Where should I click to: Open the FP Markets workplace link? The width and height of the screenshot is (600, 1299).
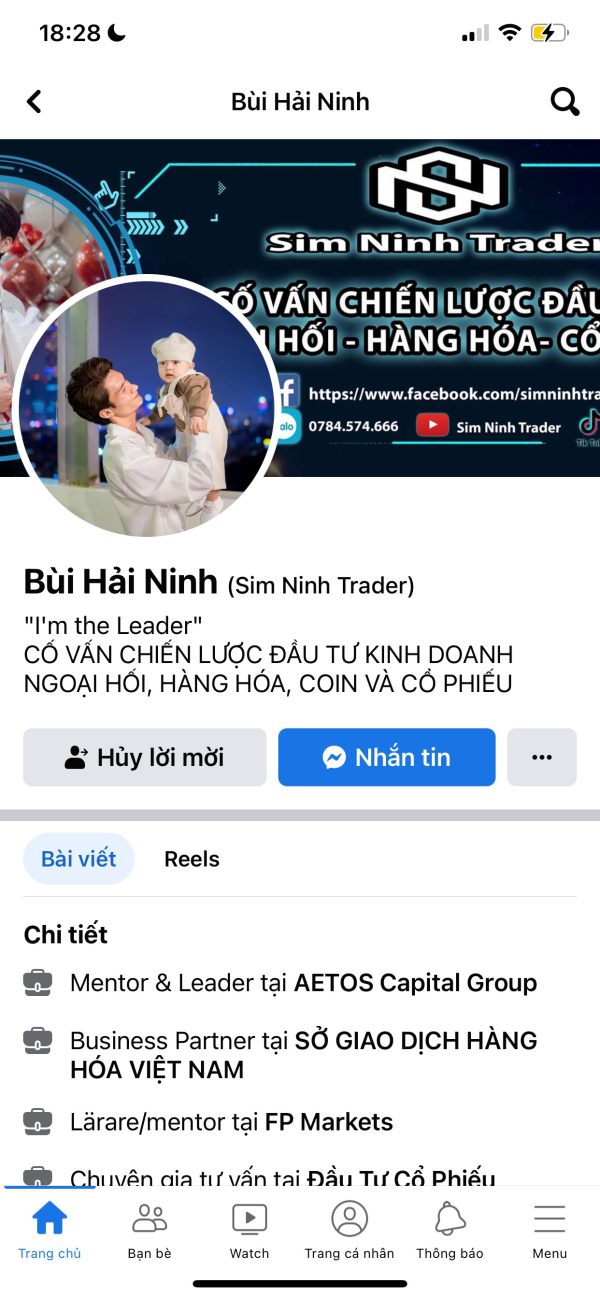point(329,1122)
